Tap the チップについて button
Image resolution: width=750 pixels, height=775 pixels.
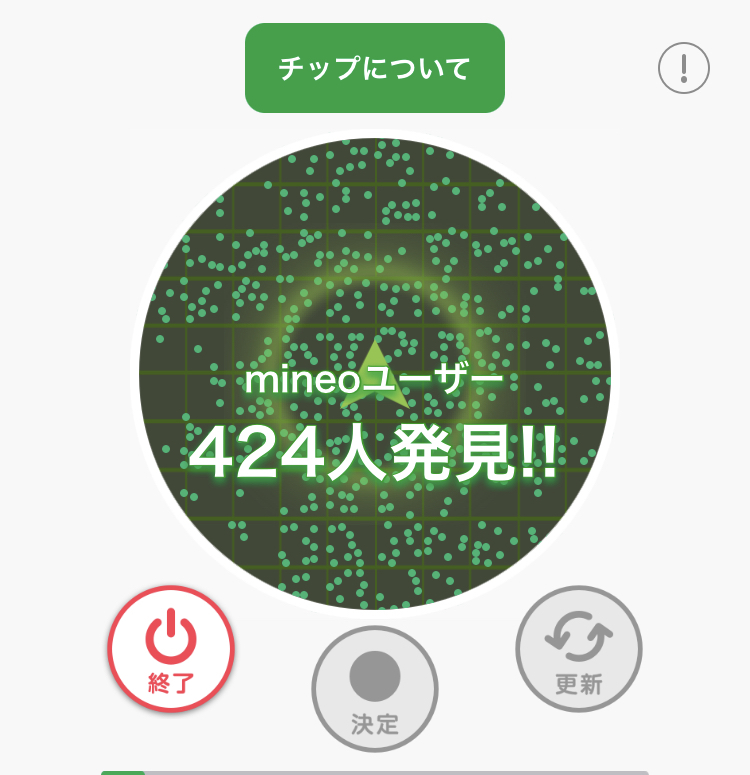tap(374, 68)
